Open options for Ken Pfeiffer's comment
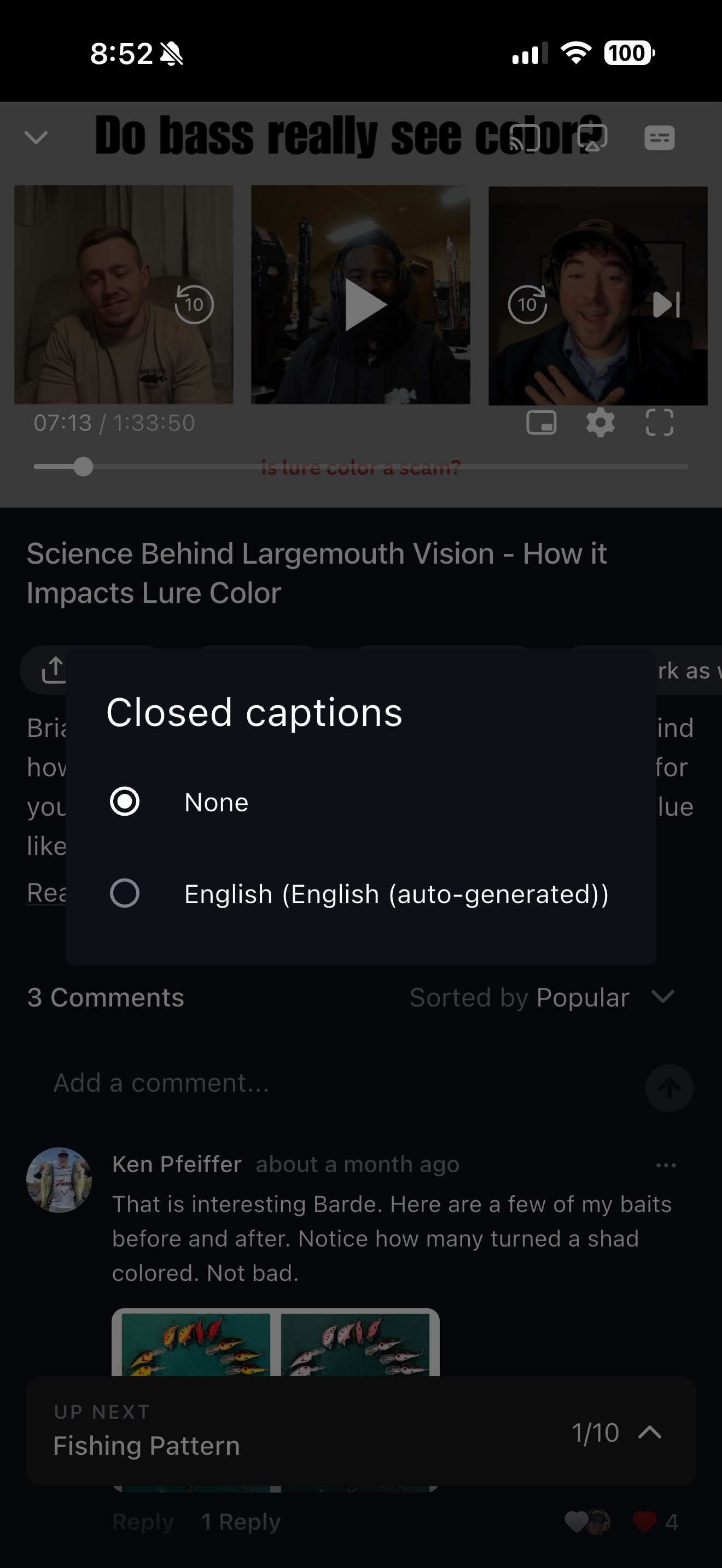Image resolution: width=722 pixels, height=1568 pixels. point(666,1165)
